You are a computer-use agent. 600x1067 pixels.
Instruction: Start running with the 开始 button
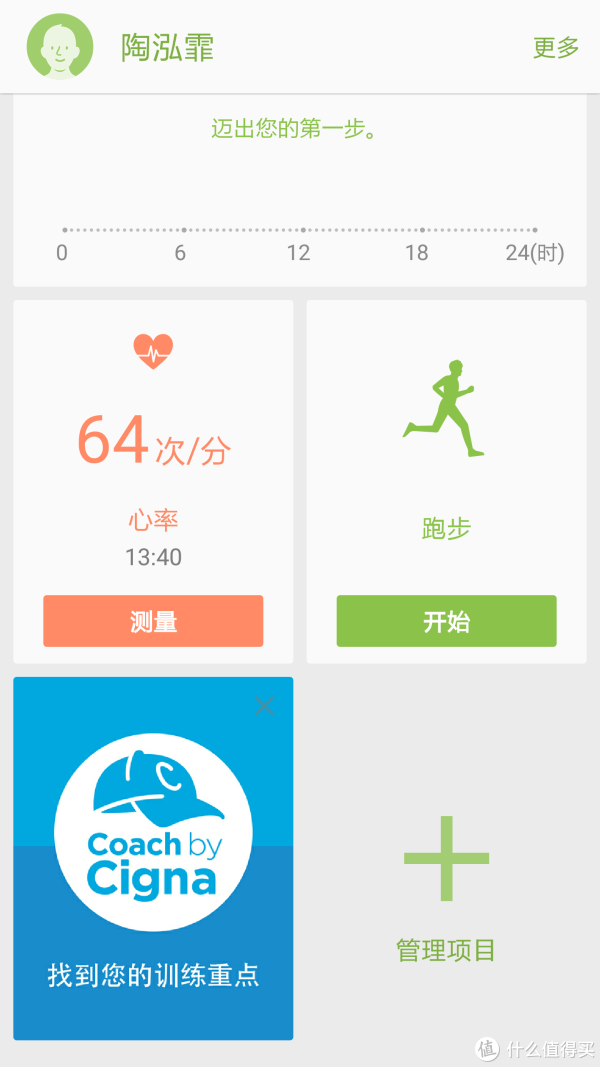446,621
